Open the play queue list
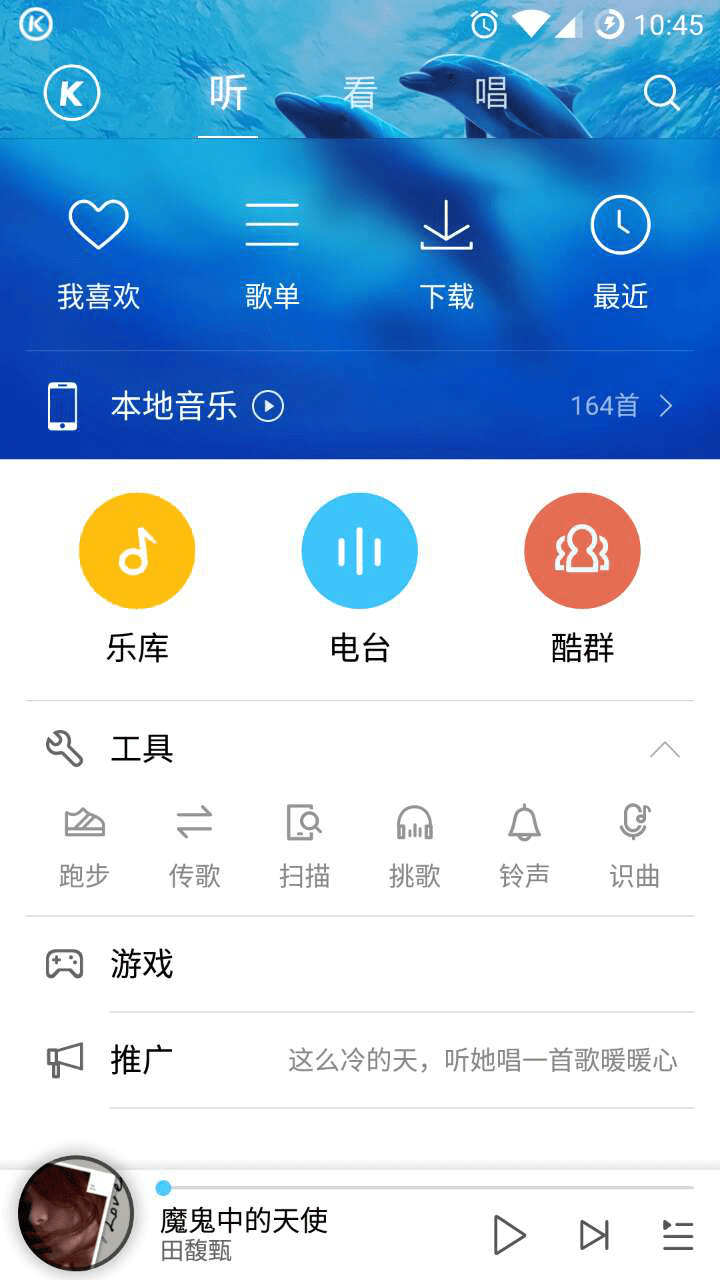The height and width of the screenshot is (1280, 720). [678, 1236]
